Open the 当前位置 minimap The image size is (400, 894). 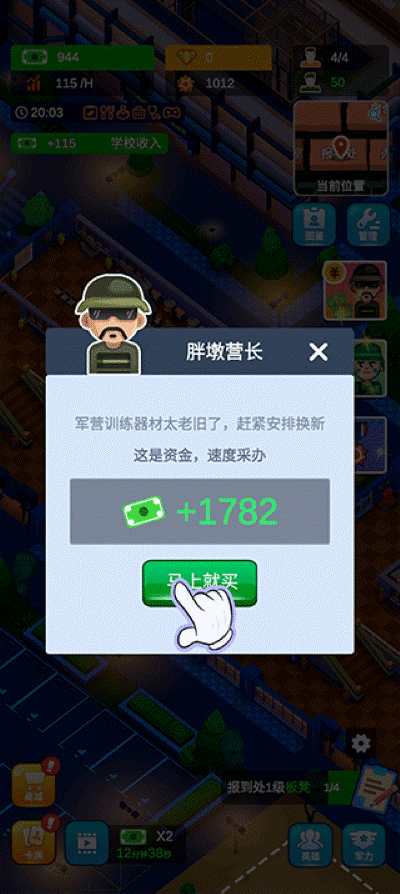pyautogui.click(x=341, y=149)
